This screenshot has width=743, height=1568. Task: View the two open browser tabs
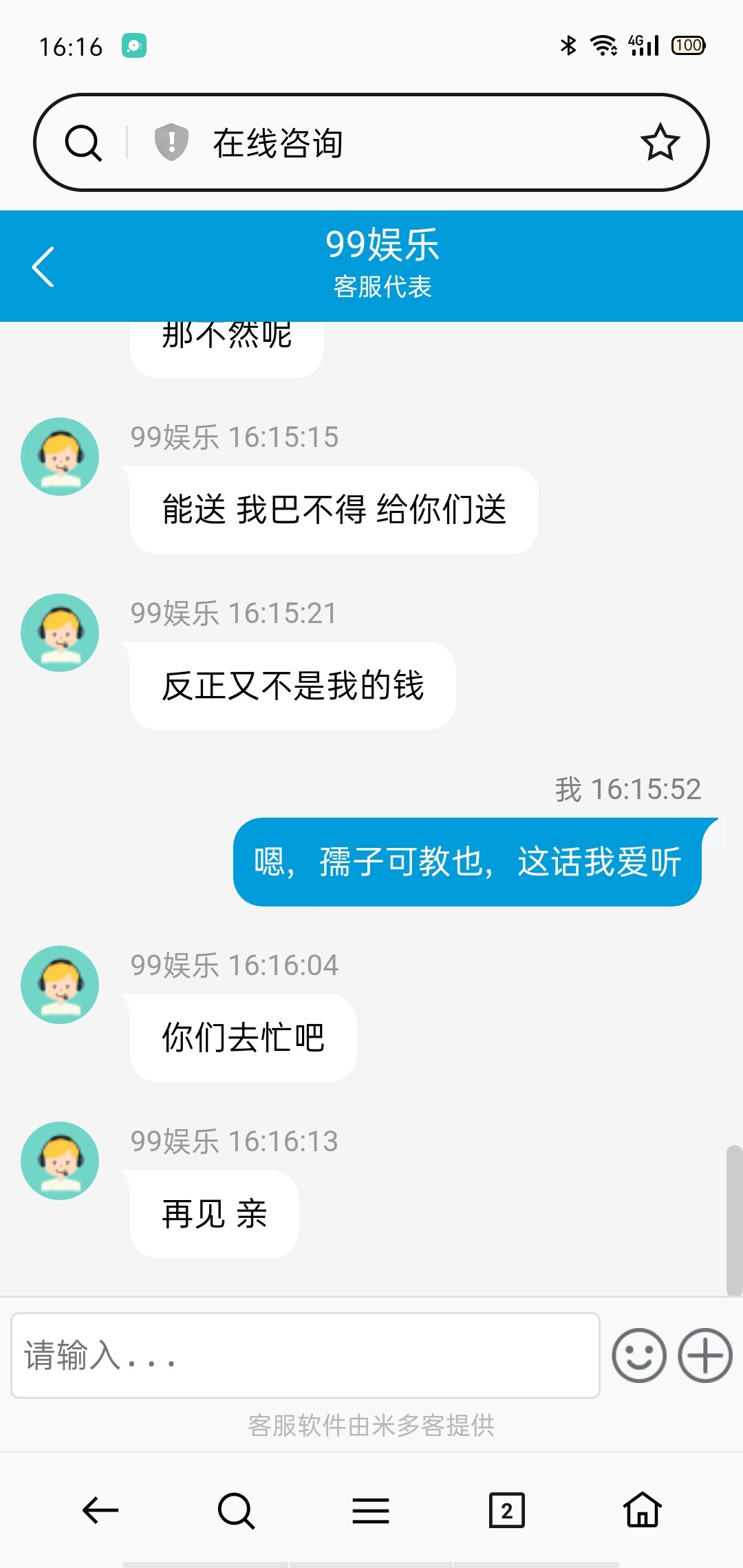point(506,1510)
